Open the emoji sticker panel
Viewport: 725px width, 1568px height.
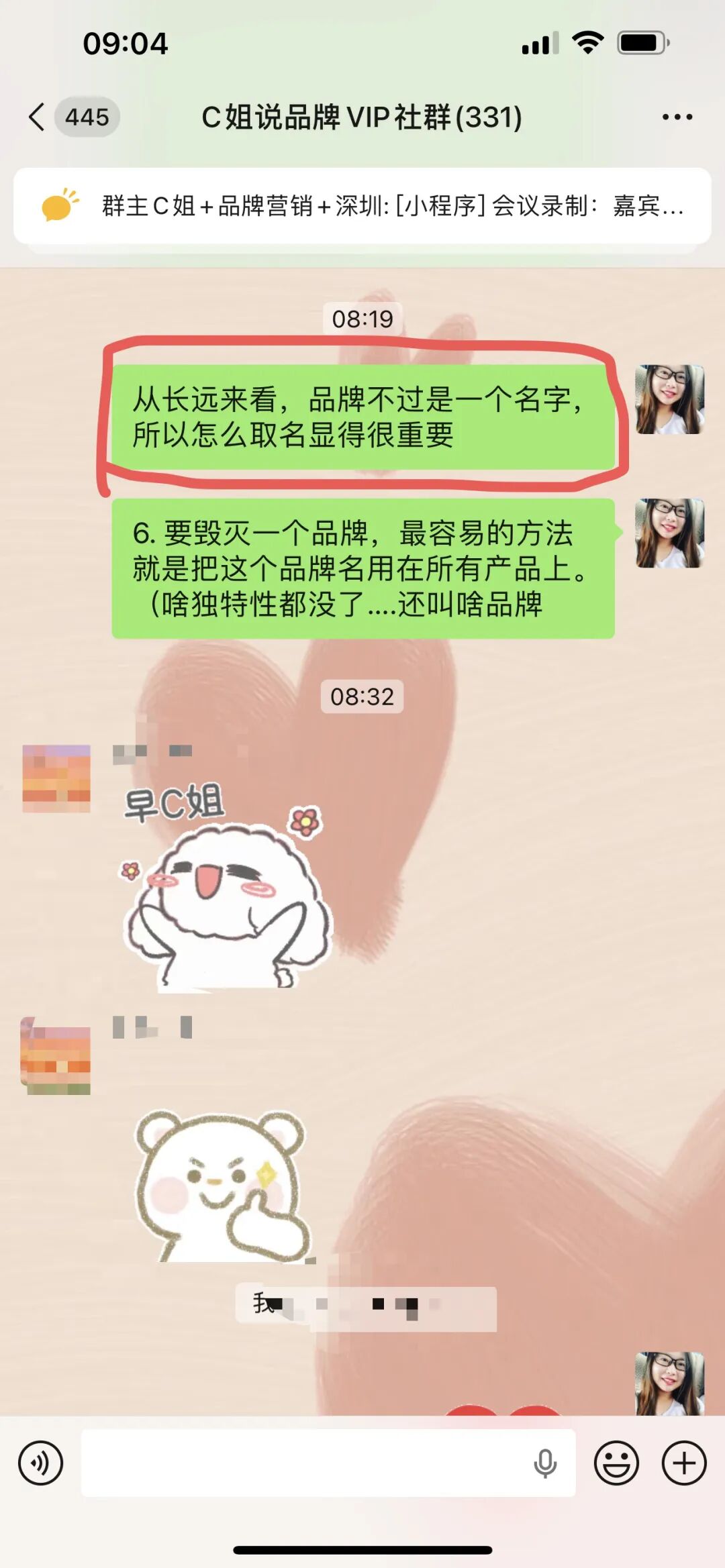[x=616, y=1463]
